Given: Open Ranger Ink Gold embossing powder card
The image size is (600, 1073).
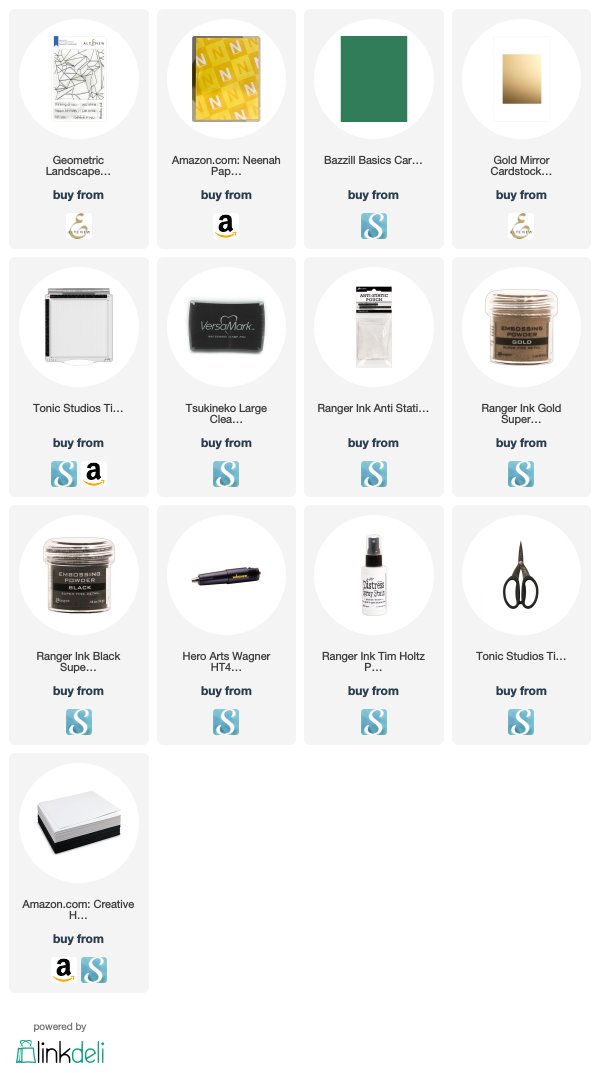Looking at the screenshot, I should (x=521, y=377).
